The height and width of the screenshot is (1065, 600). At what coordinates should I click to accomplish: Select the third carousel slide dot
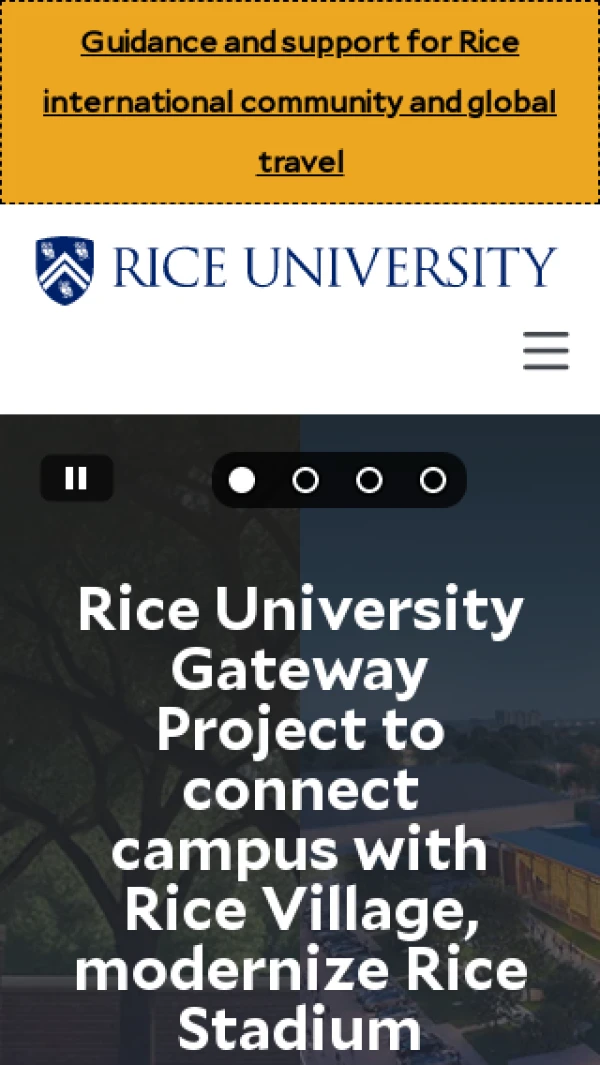(369, 481)
